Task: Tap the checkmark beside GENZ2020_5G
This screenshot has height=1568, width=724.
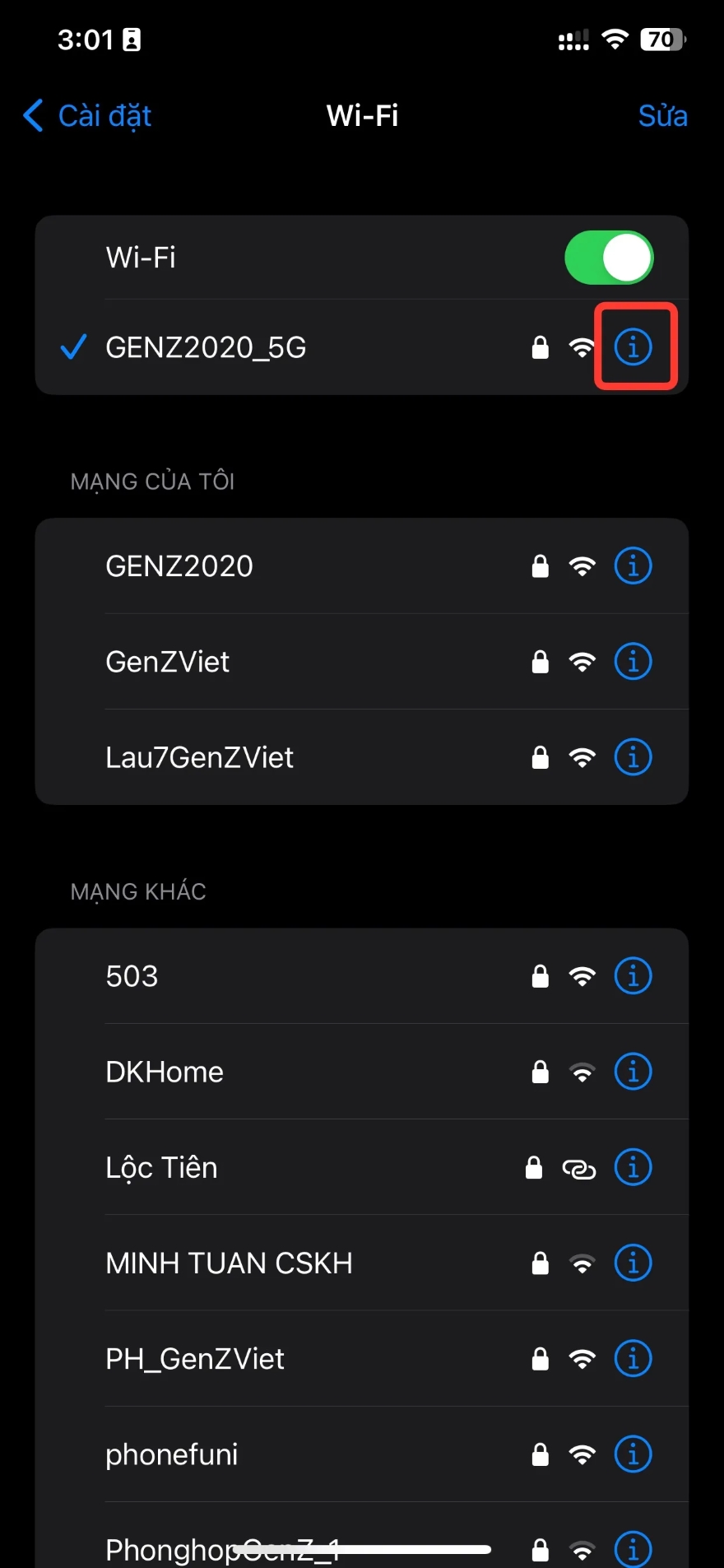Action: coord(72,347)
